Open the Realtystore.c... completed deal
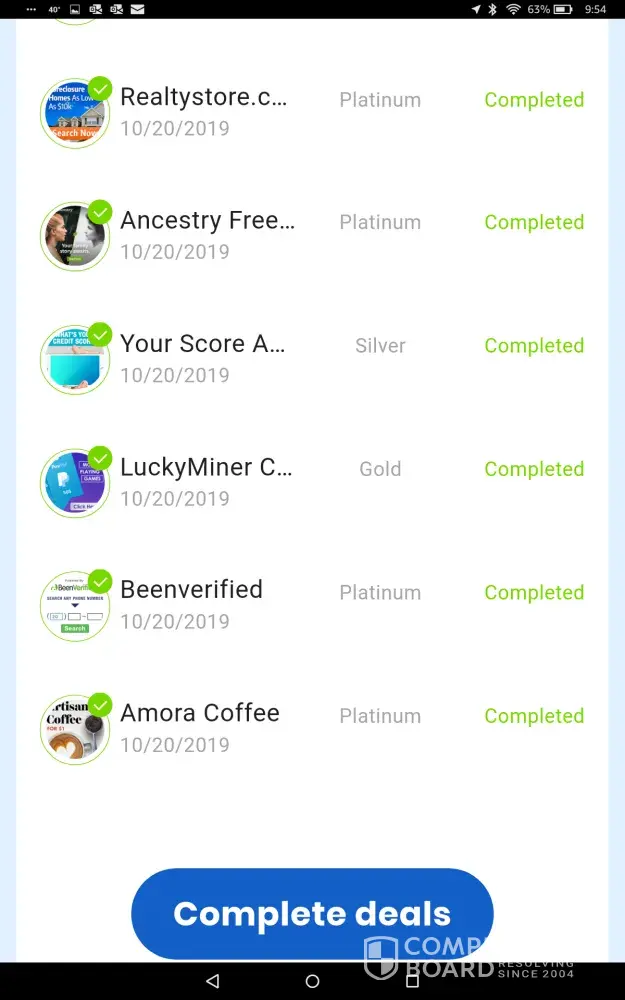This screenshot has height=1000, width=625. click(205, 98)
